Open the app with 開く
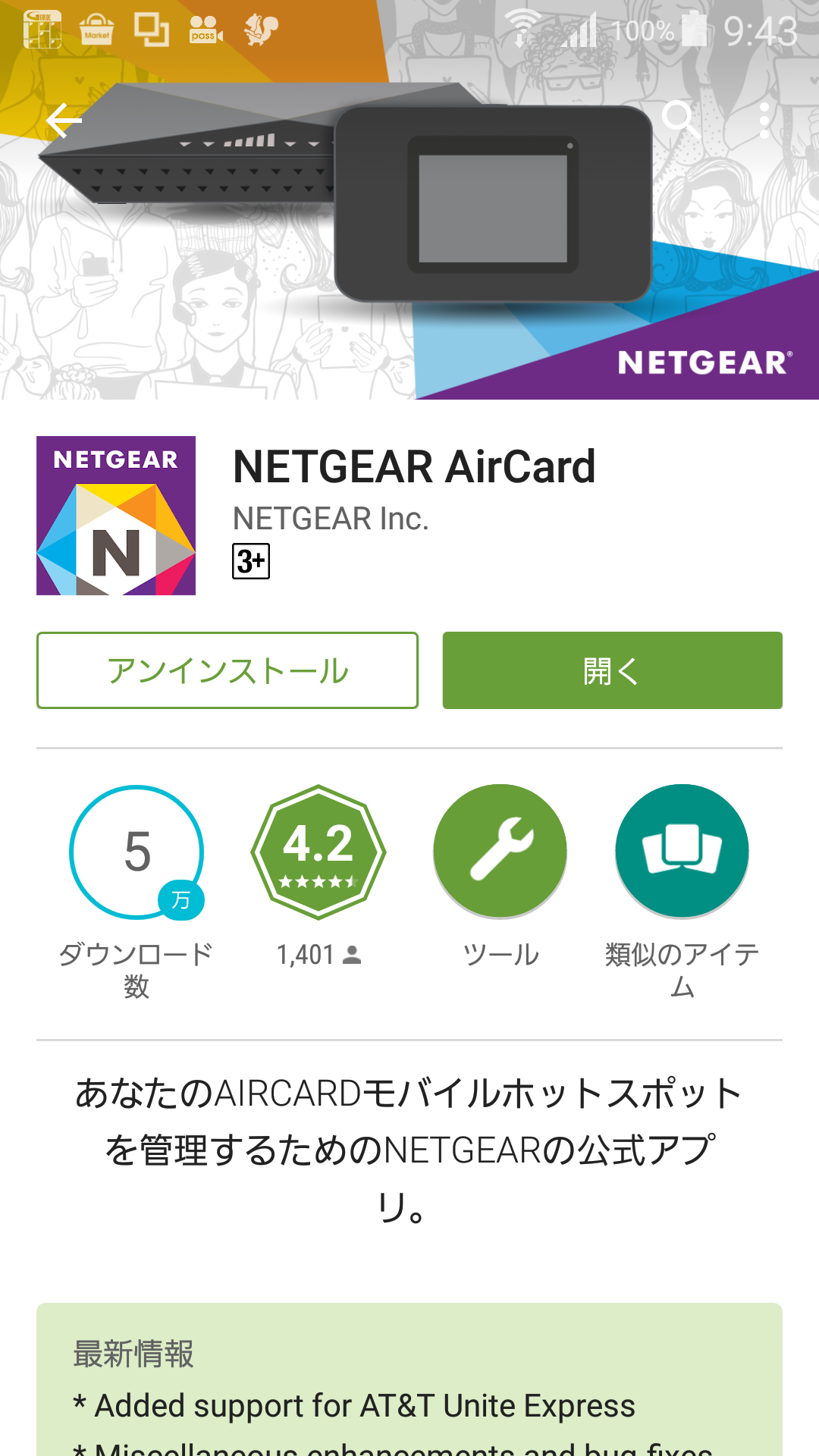 coord(612,670)
